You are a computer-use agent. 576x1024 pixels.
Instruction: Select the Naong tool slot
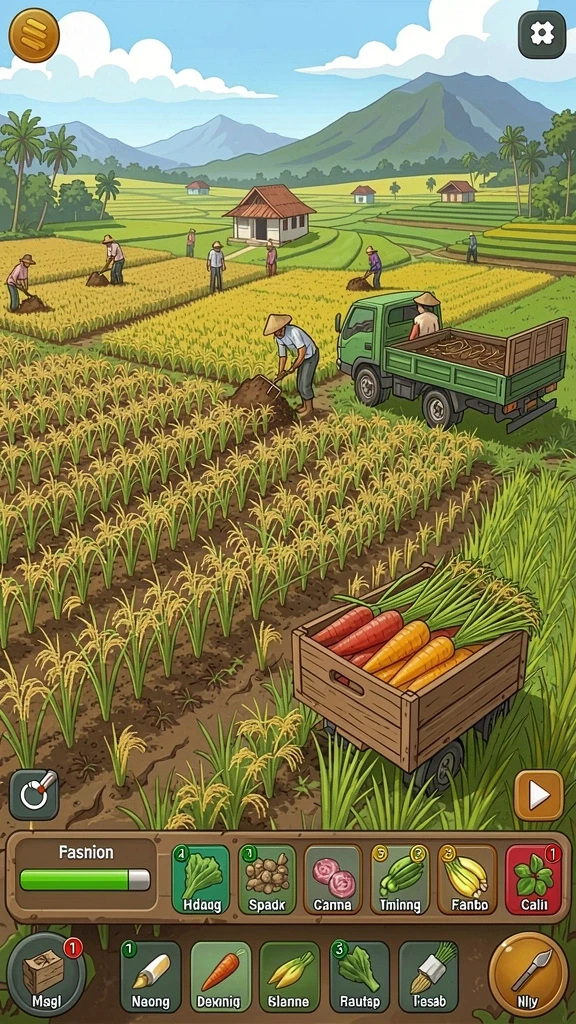tap(151, 976)
